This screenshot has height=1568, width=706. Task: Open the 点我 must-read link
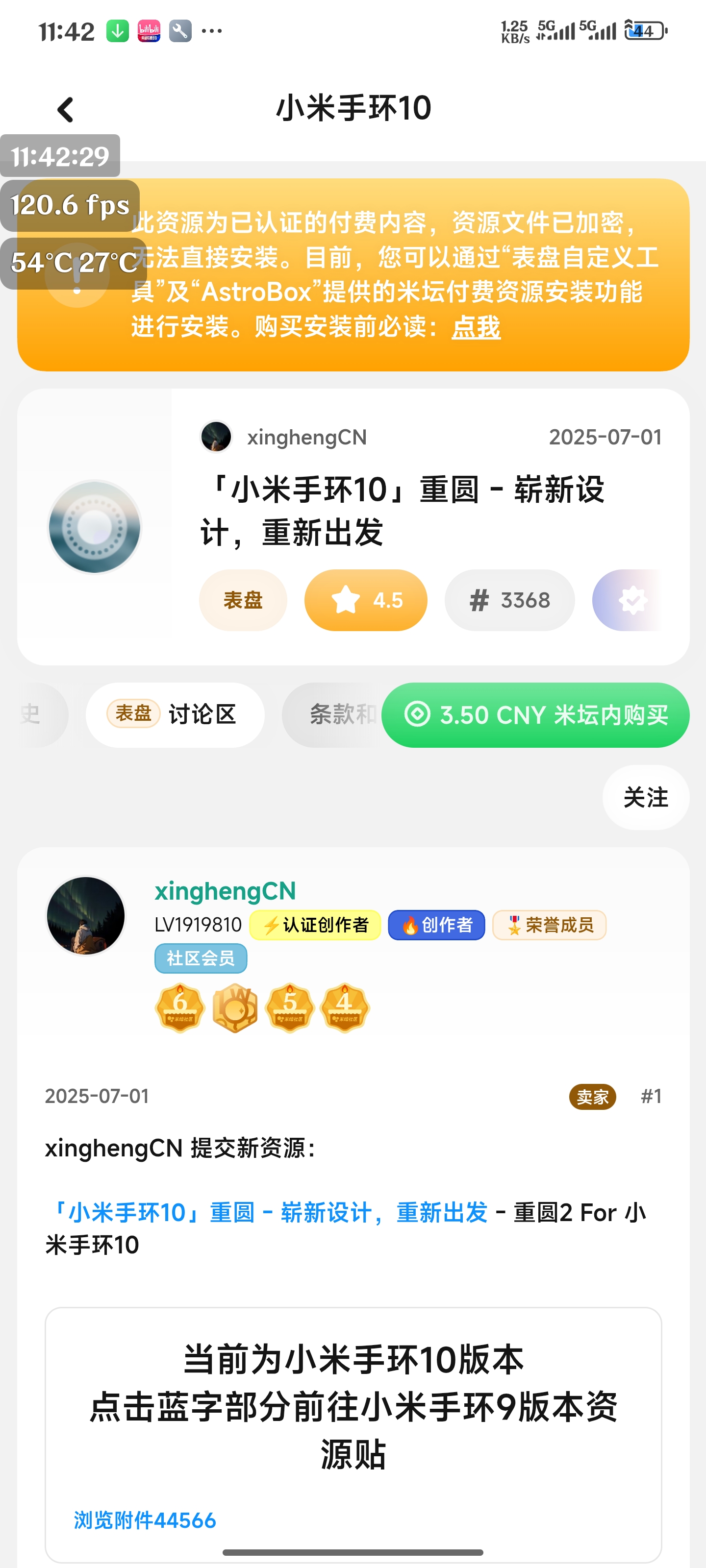pyautogui.click(x=476, y=327)
